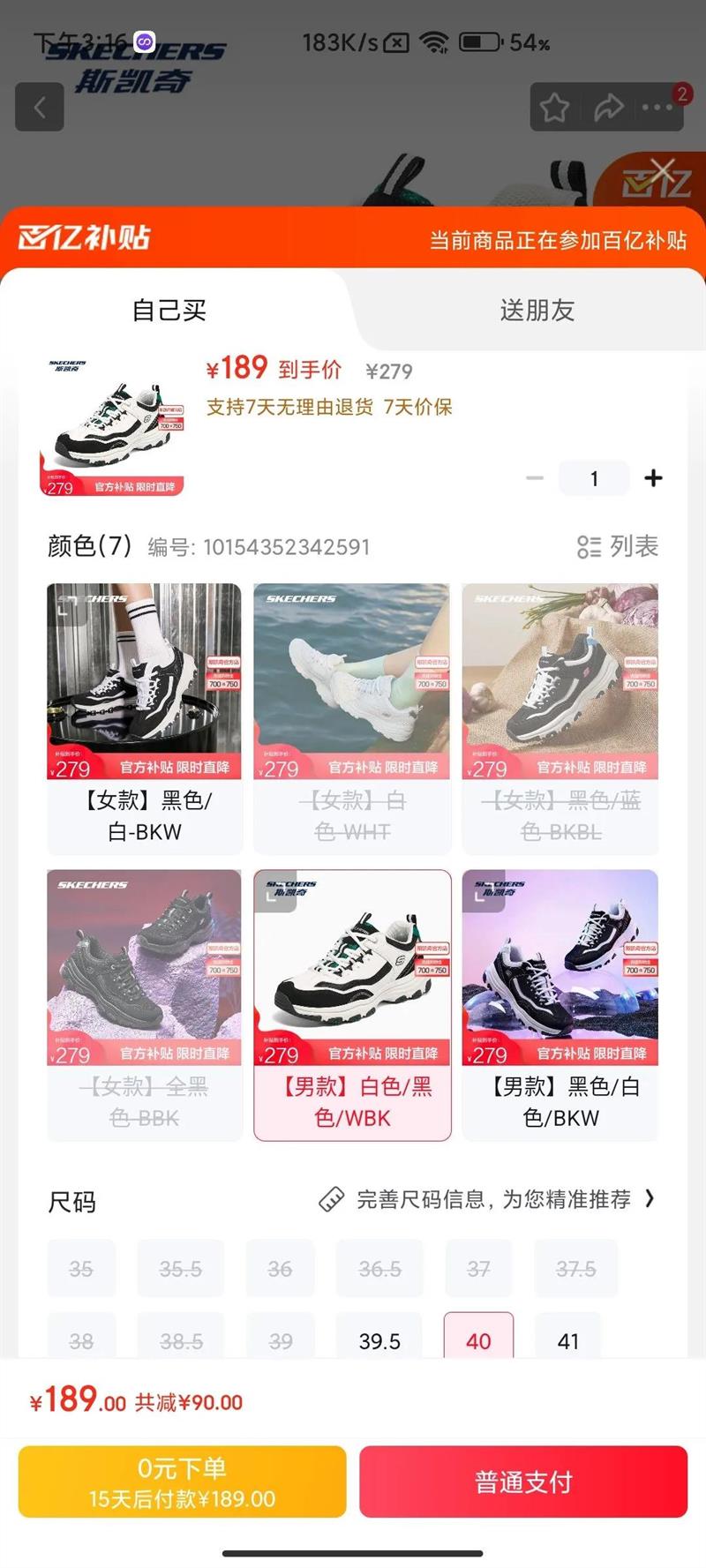Switch to the 送朋友 tab
The width and height of the screenshot is (706, 1568).
537,311
